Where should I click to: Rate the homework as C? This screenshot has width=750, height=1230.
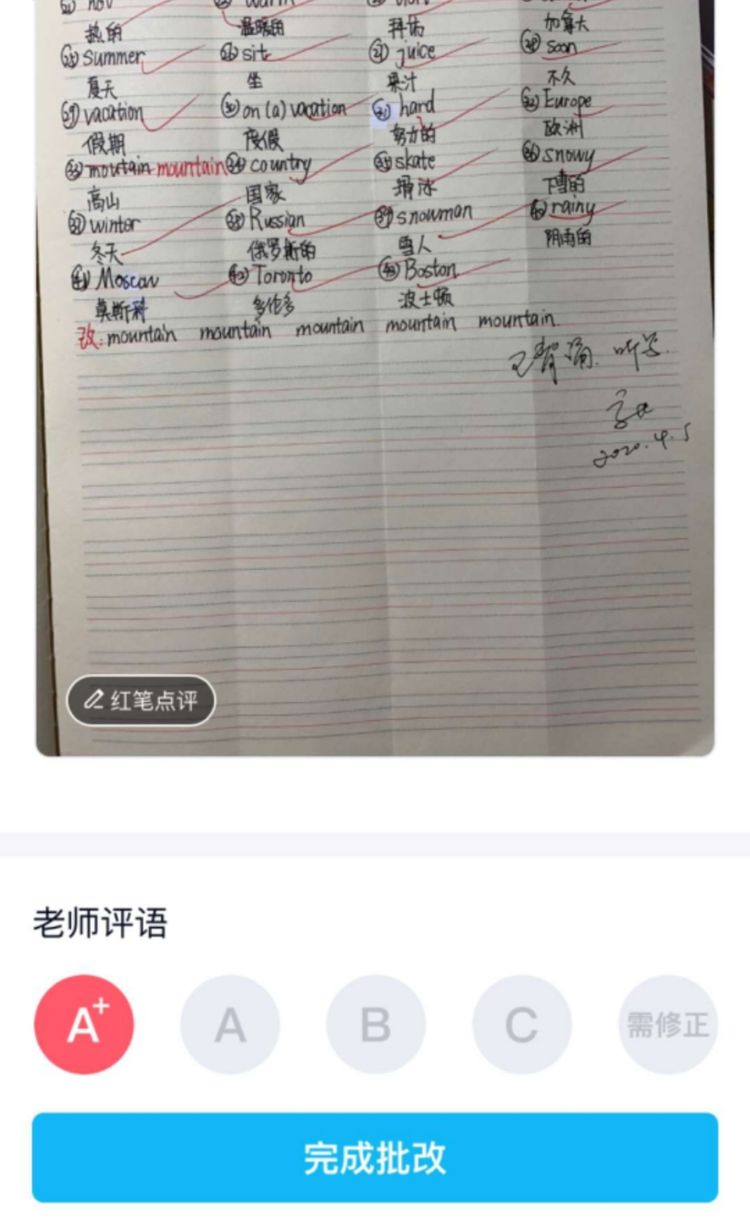522,1024
